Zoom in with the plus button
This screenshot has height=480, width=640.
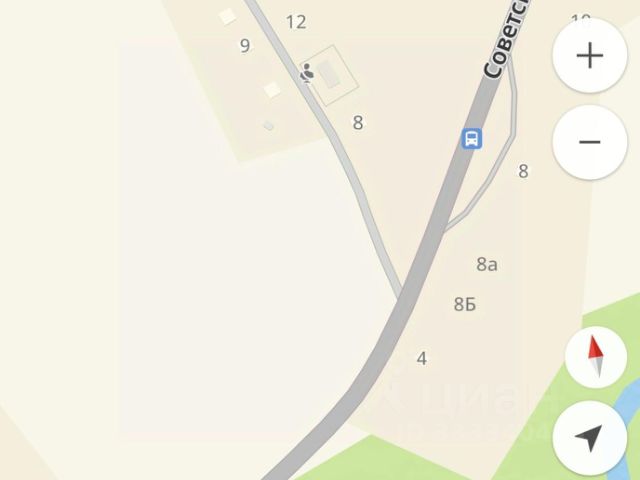590,56
